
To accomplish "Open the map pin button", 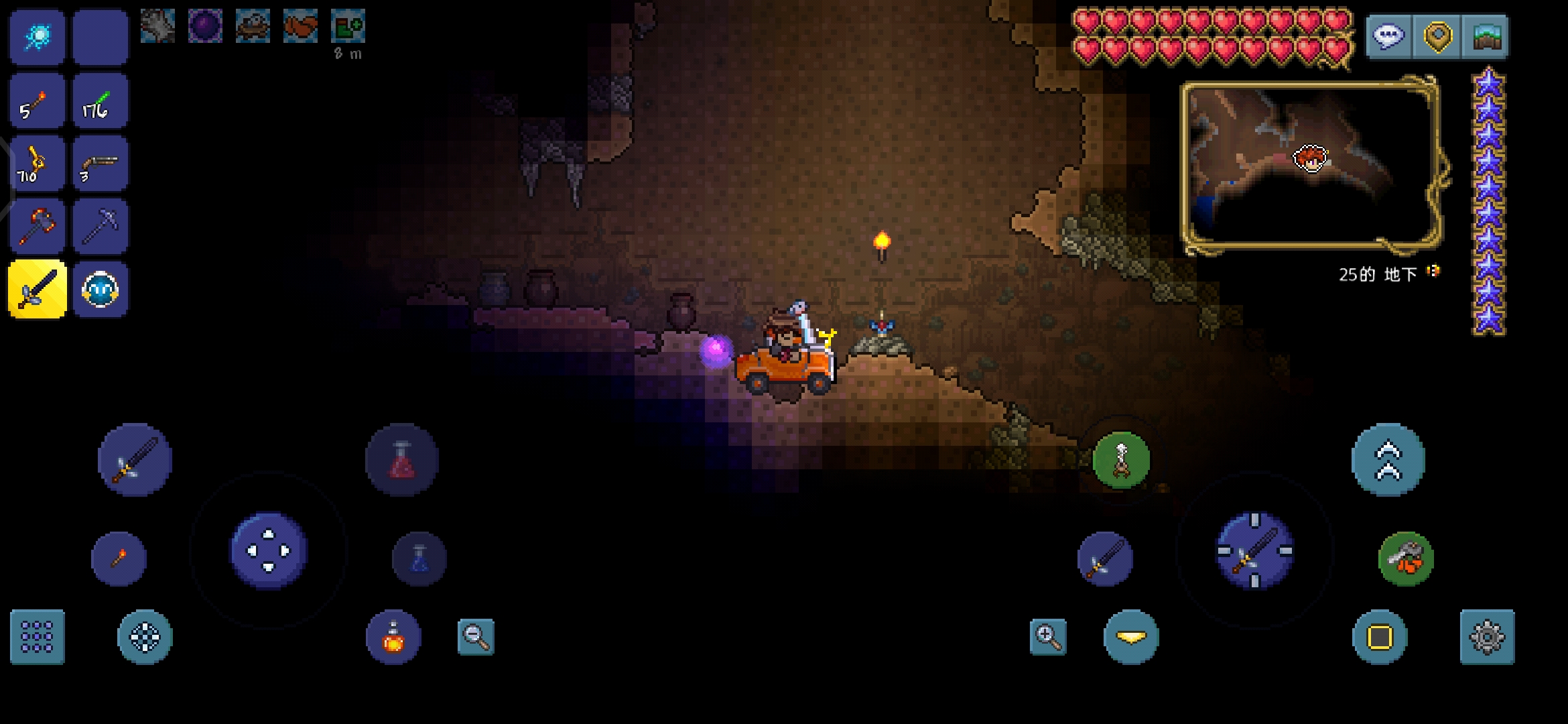I will [1437, 37].
